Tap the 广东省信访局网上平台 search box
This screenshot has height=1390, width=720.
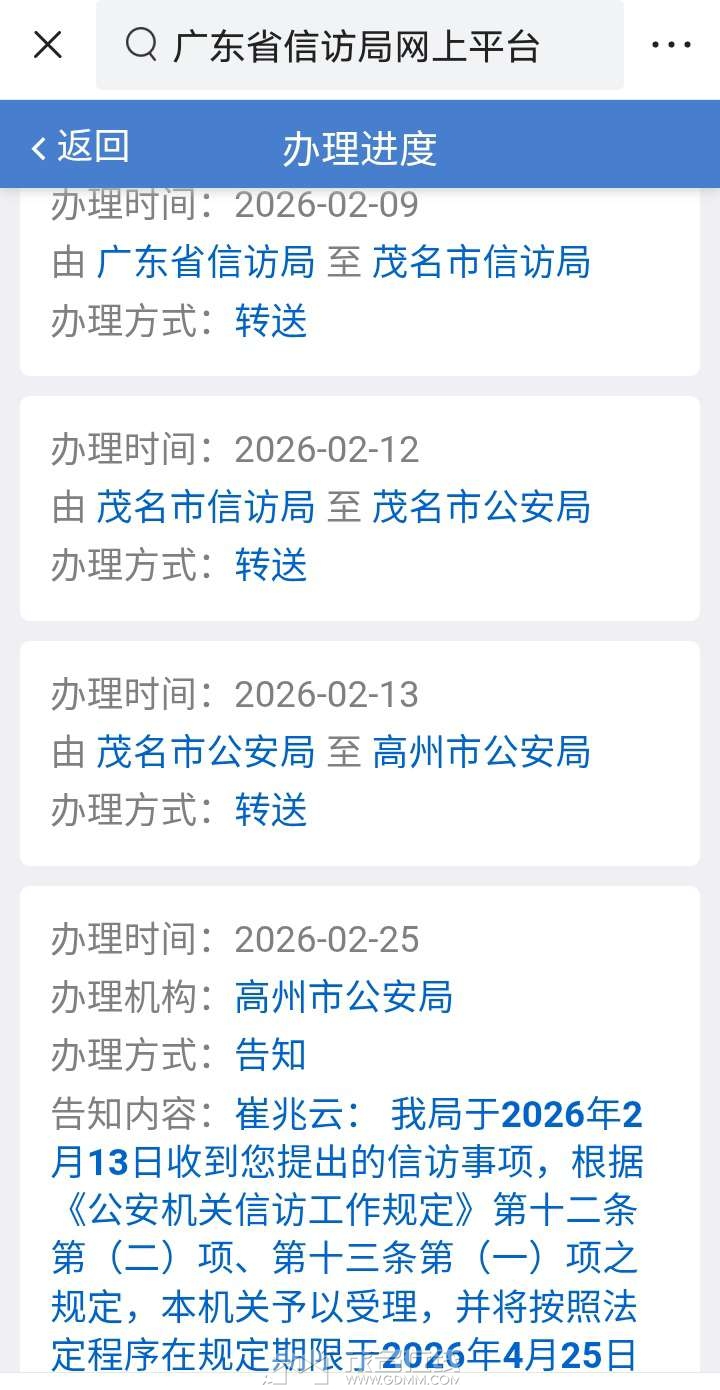pyautogui.click(x=360, y=45)
